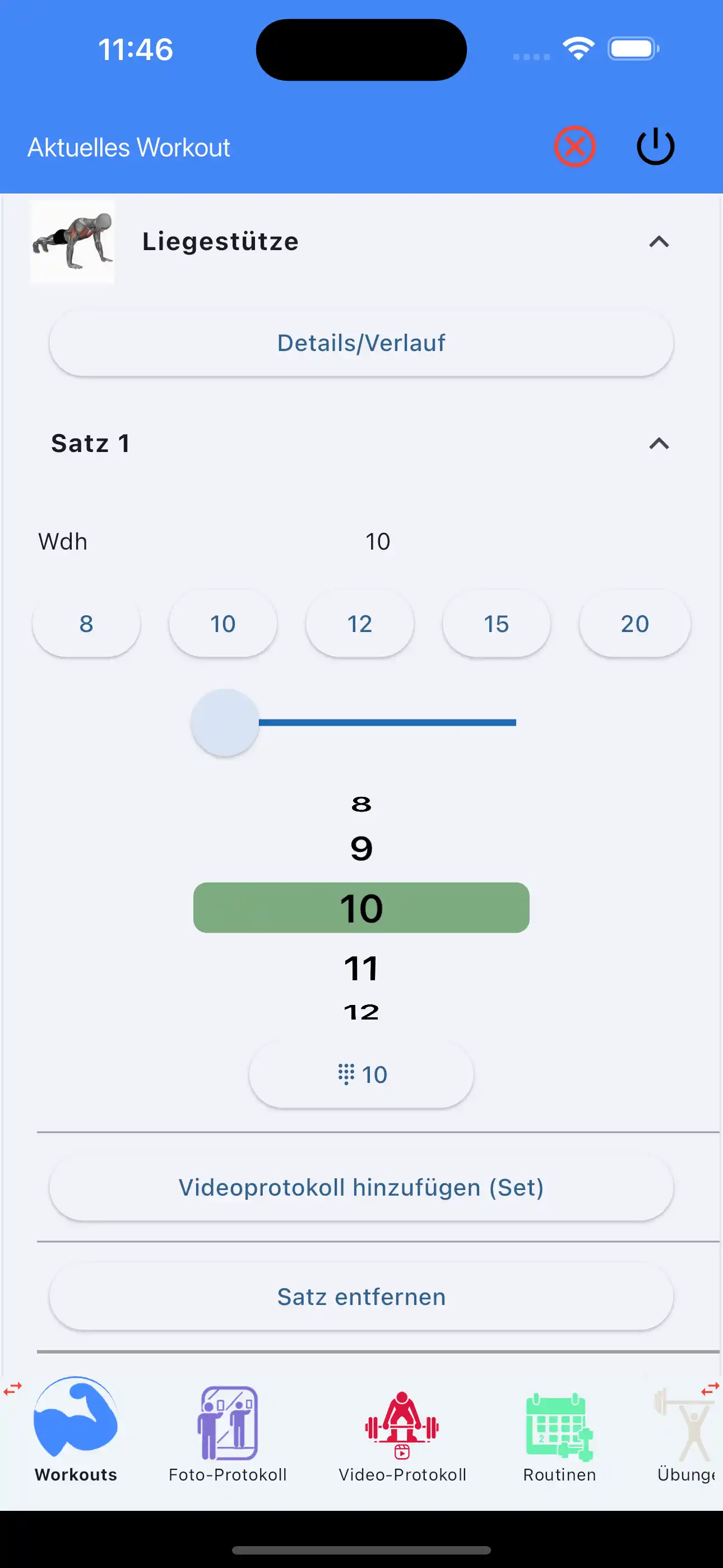
Task: Set reps to 8 with quick chip
Action: (86, 624)
